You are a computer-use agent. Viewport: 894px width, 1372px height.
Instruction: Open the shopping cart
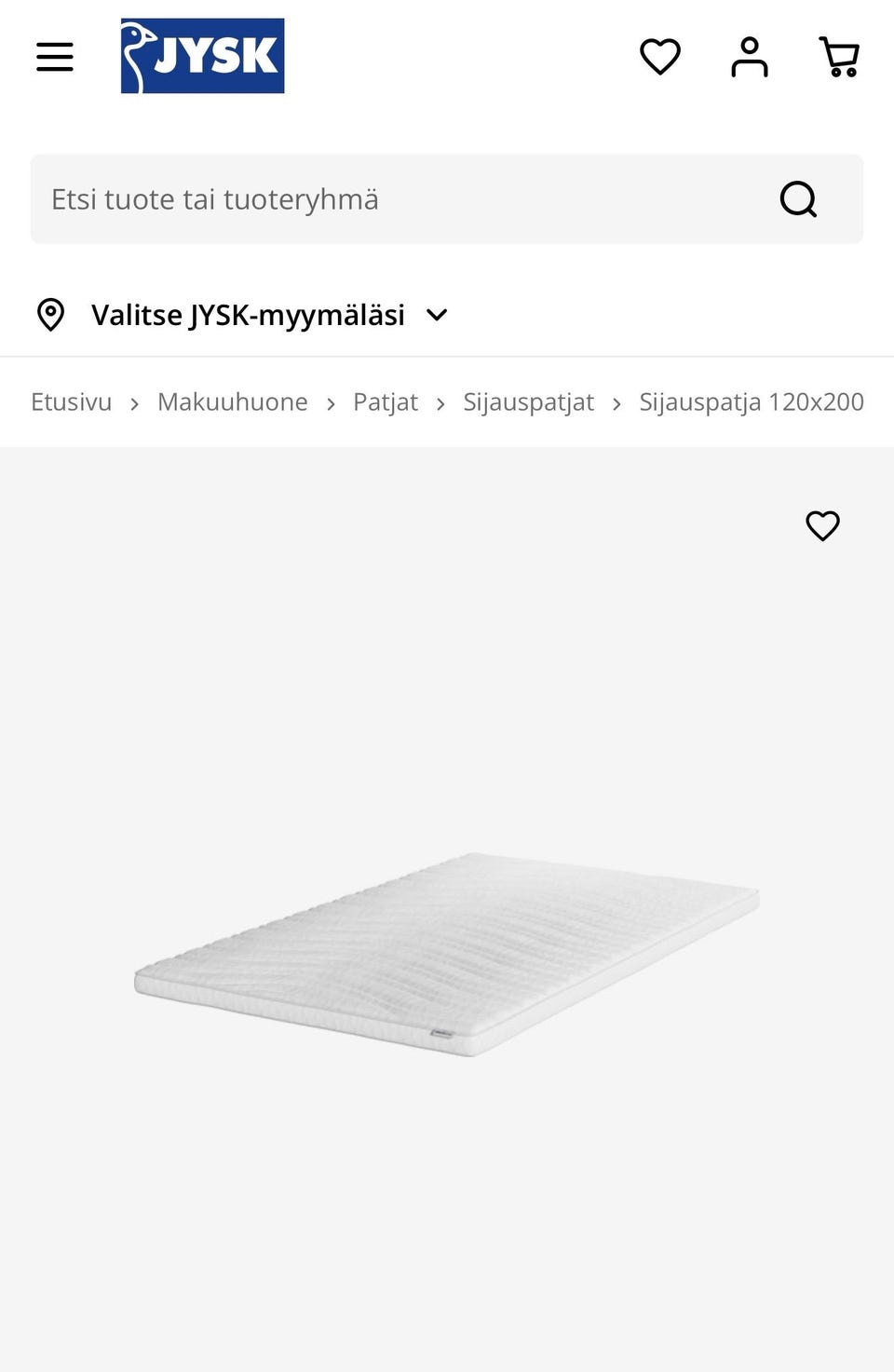tap(838, 56)
